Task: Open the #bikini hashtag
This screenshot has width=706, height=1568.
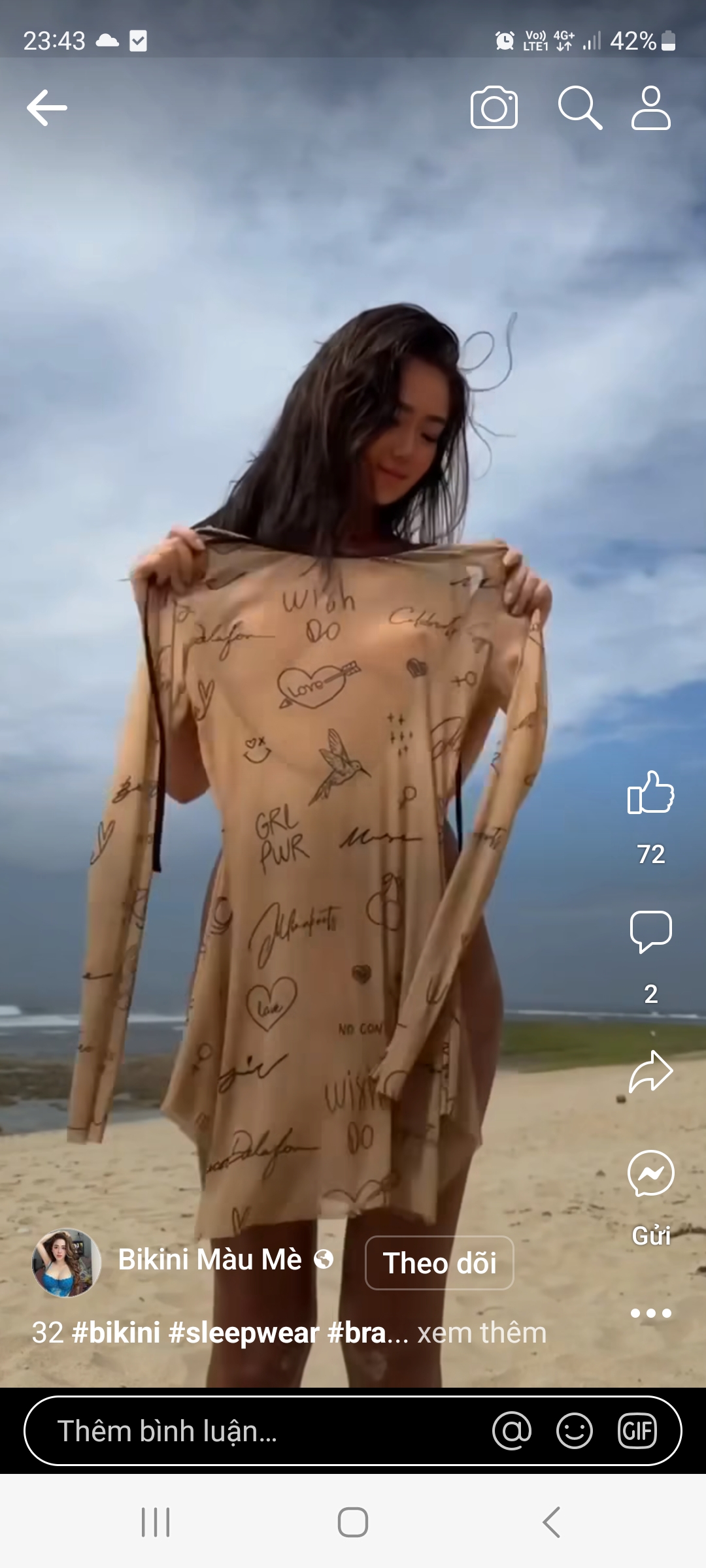Action: point(116,1333)
